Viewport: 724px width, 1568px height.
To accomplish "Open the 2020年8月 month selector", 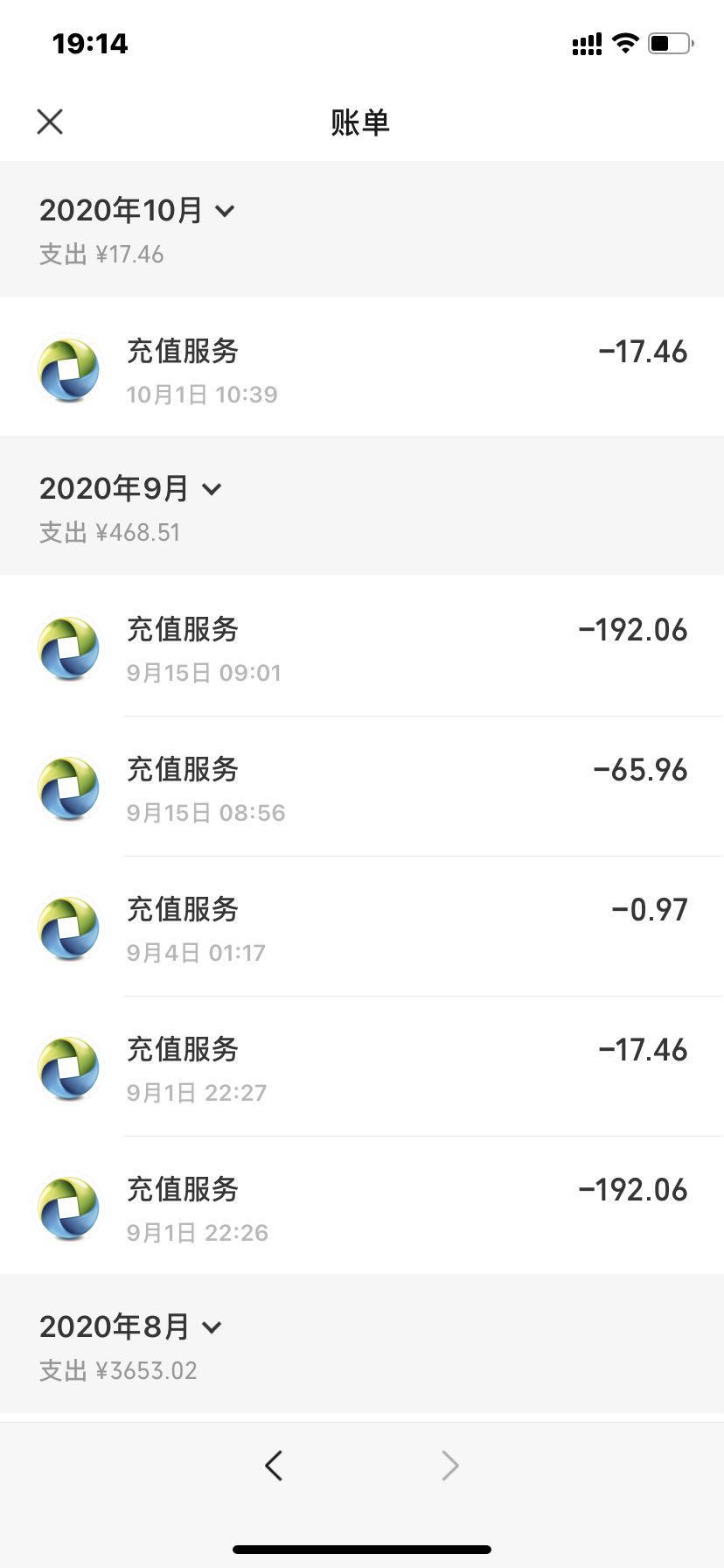I will point(130,1326).
